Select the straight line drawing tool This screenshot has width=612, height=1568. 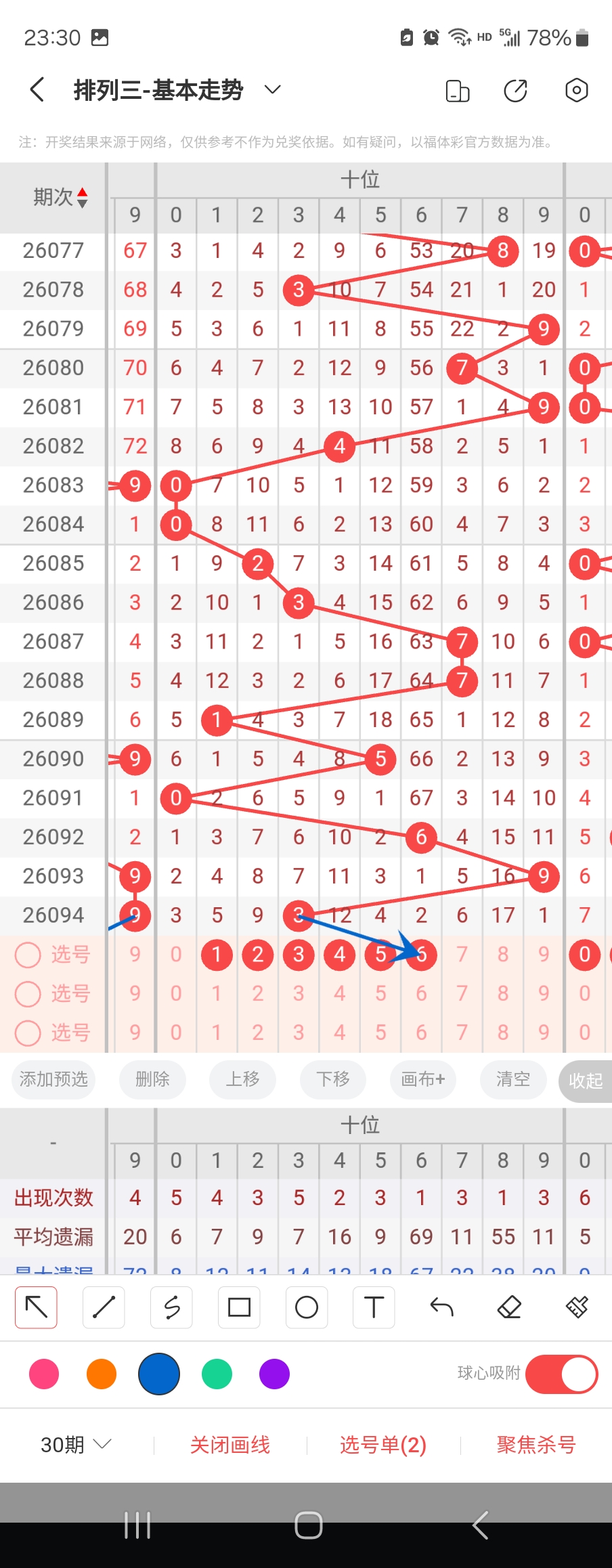104,1307
